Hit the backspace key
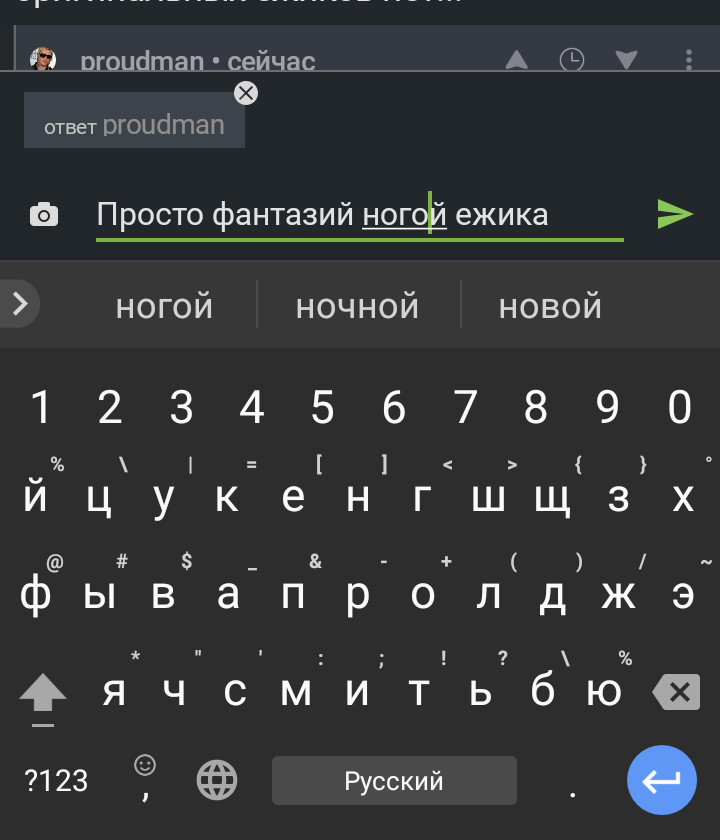720x840 pixels. [676, 692]
